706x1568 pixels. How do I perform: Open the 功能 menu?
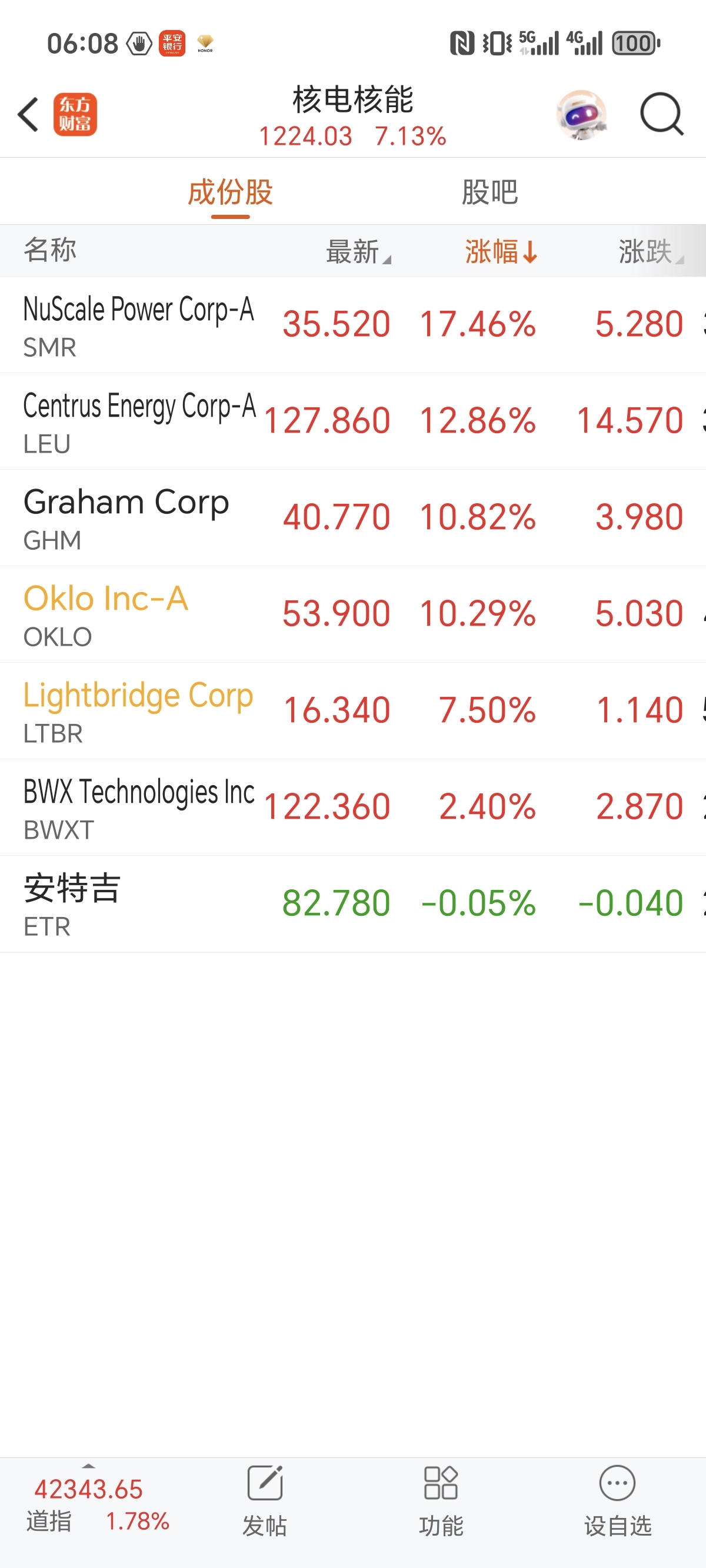(x=441, y=1500)
